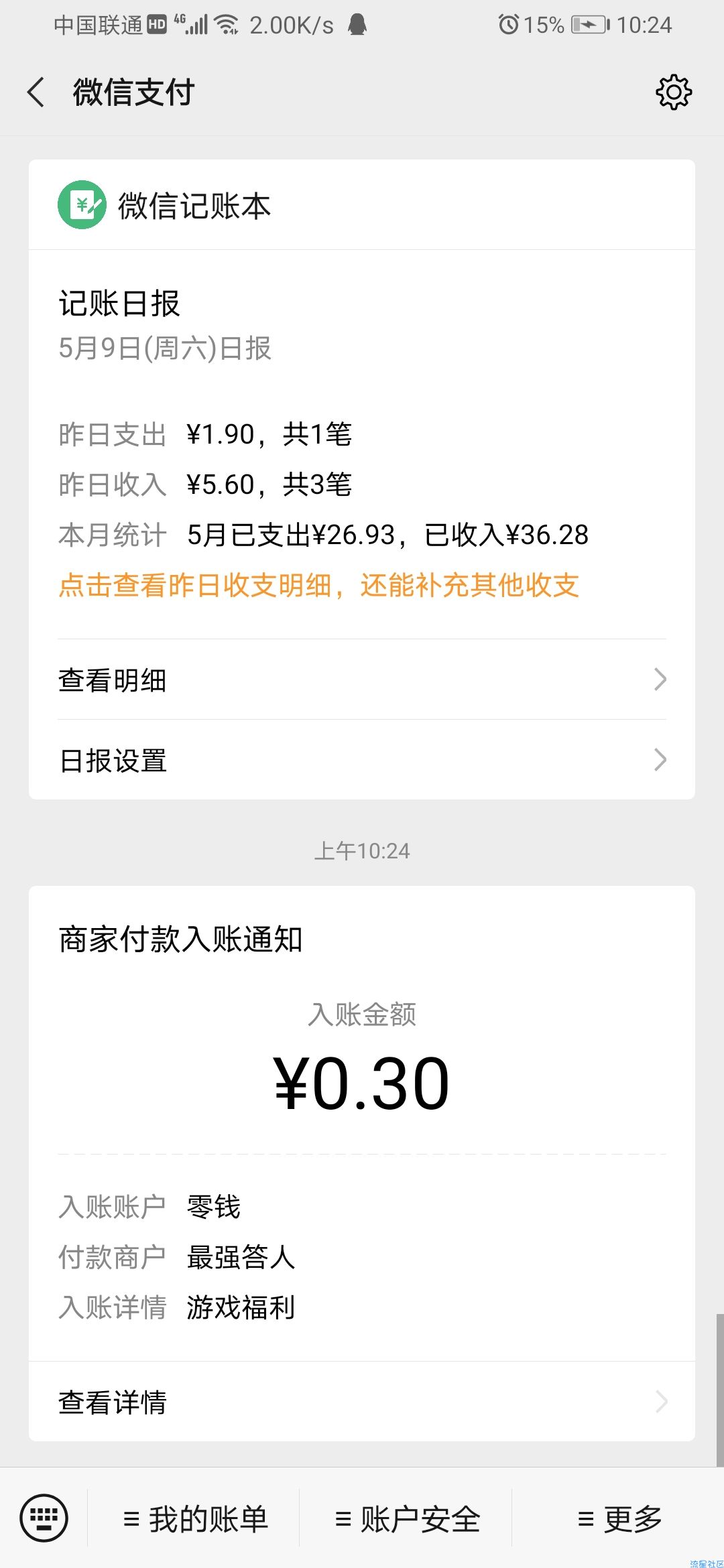This screenshot has height=1568, width=724.
Task: Open 查看详情 of payment notice
Action: [362, 1401]
